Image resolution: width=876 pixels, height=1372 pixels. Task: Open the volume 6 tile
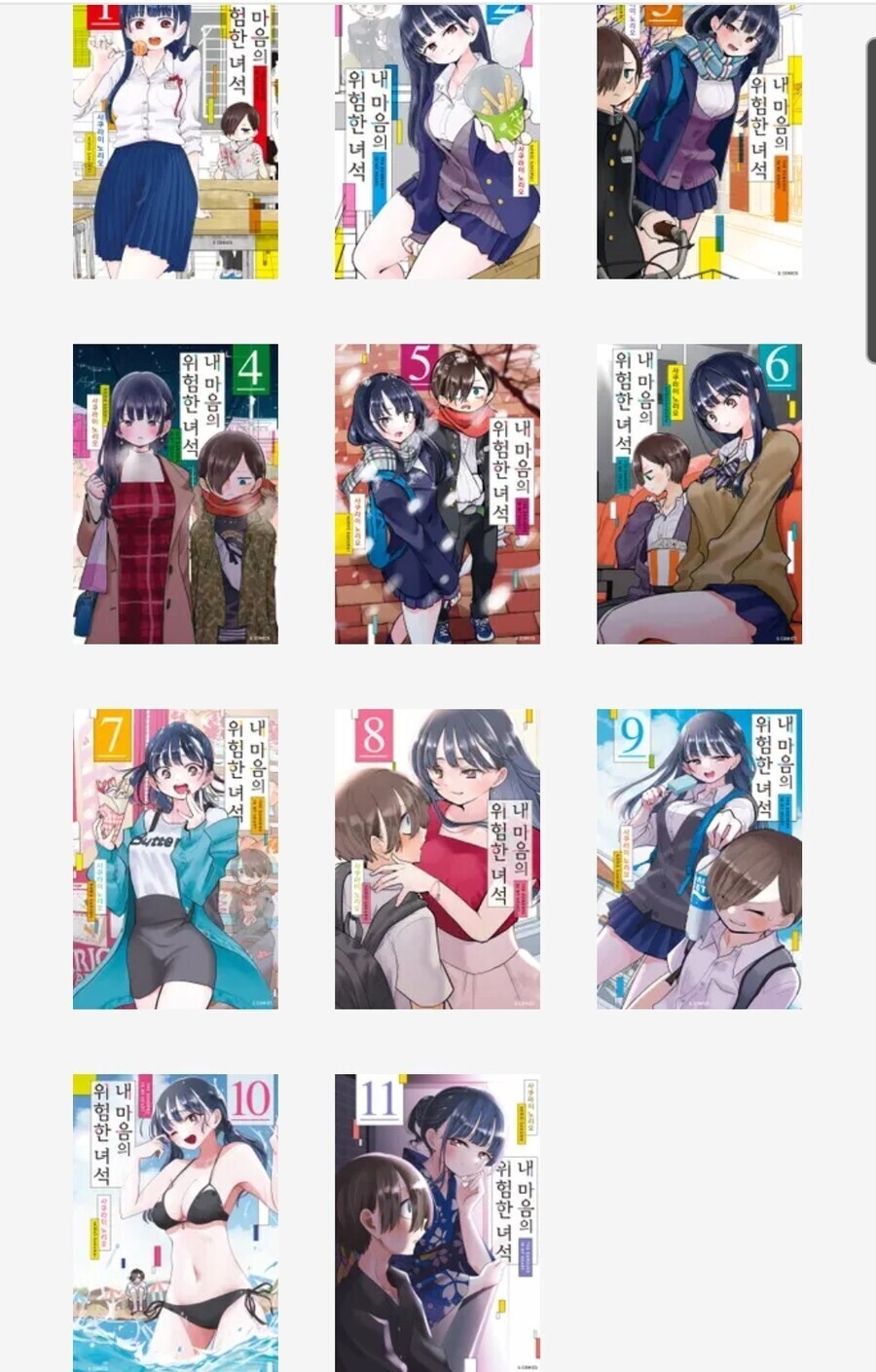click(699, 494)
